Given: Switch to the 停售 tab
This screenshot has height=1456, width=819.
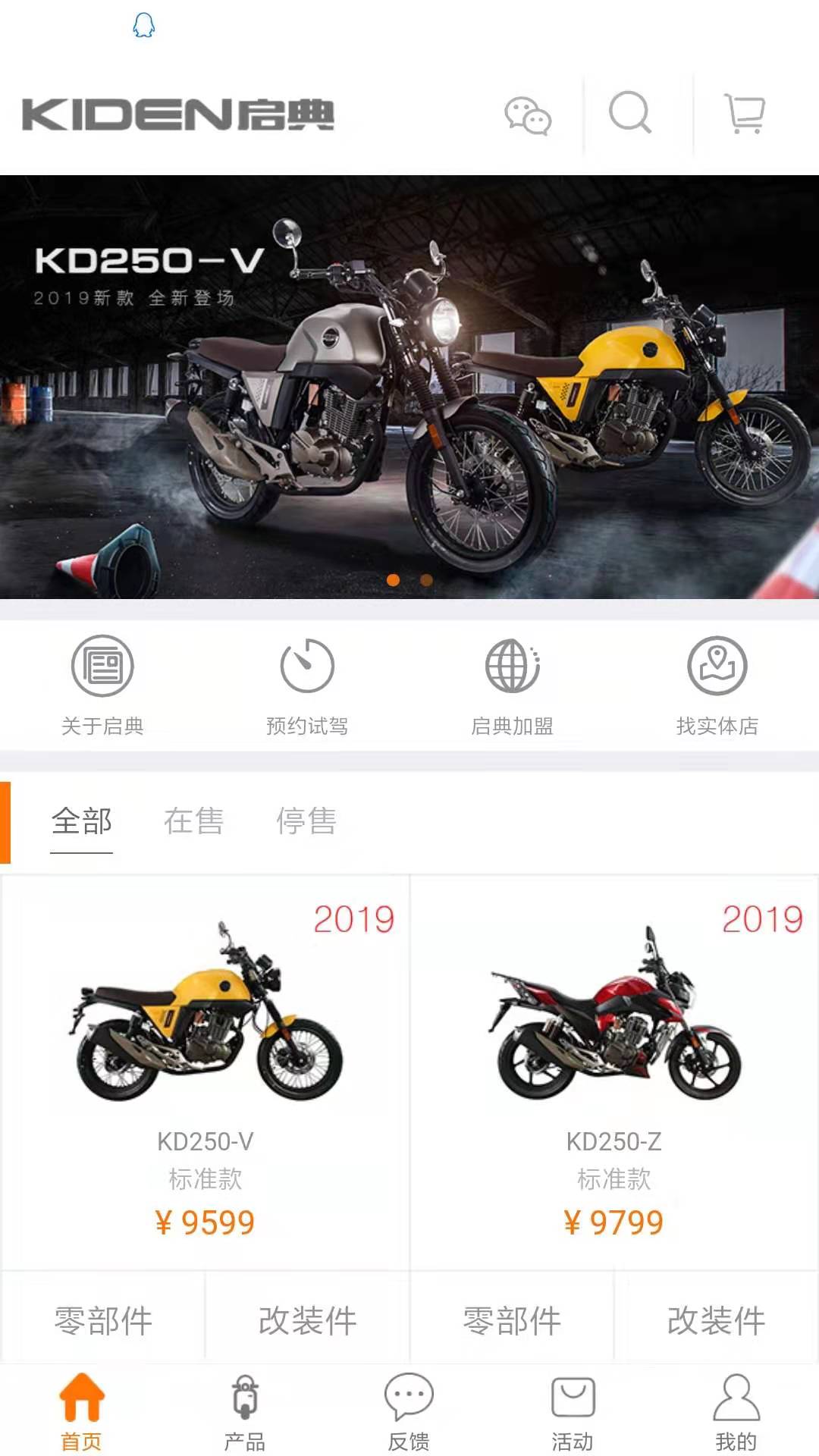Looking at the screenshot, I should coord(306,821).
